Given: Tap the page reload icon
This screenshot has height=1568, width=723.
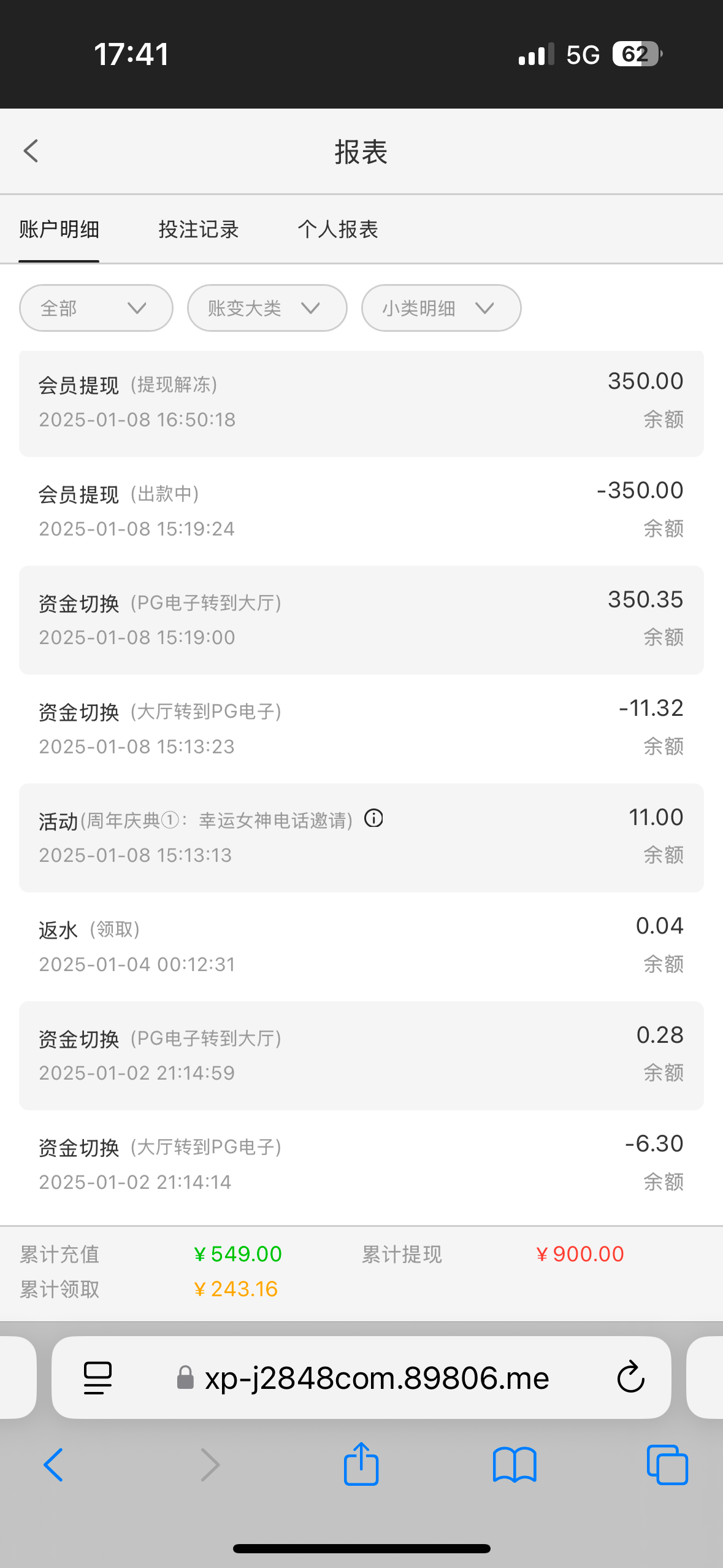Looking at the screenshot, I should click(630, 1377).
